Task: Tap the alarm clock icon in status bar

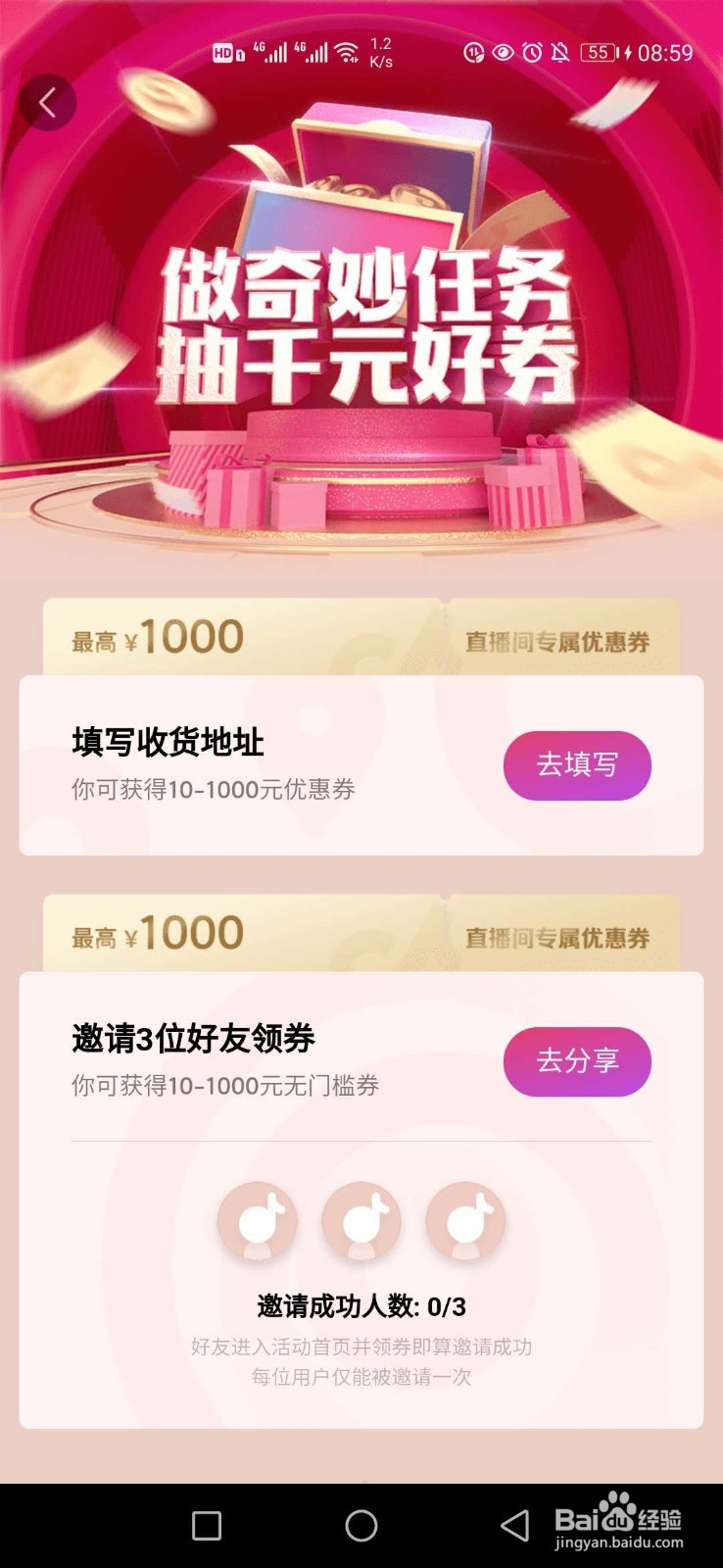Action: pyautogui.click(x=532, y=52)
